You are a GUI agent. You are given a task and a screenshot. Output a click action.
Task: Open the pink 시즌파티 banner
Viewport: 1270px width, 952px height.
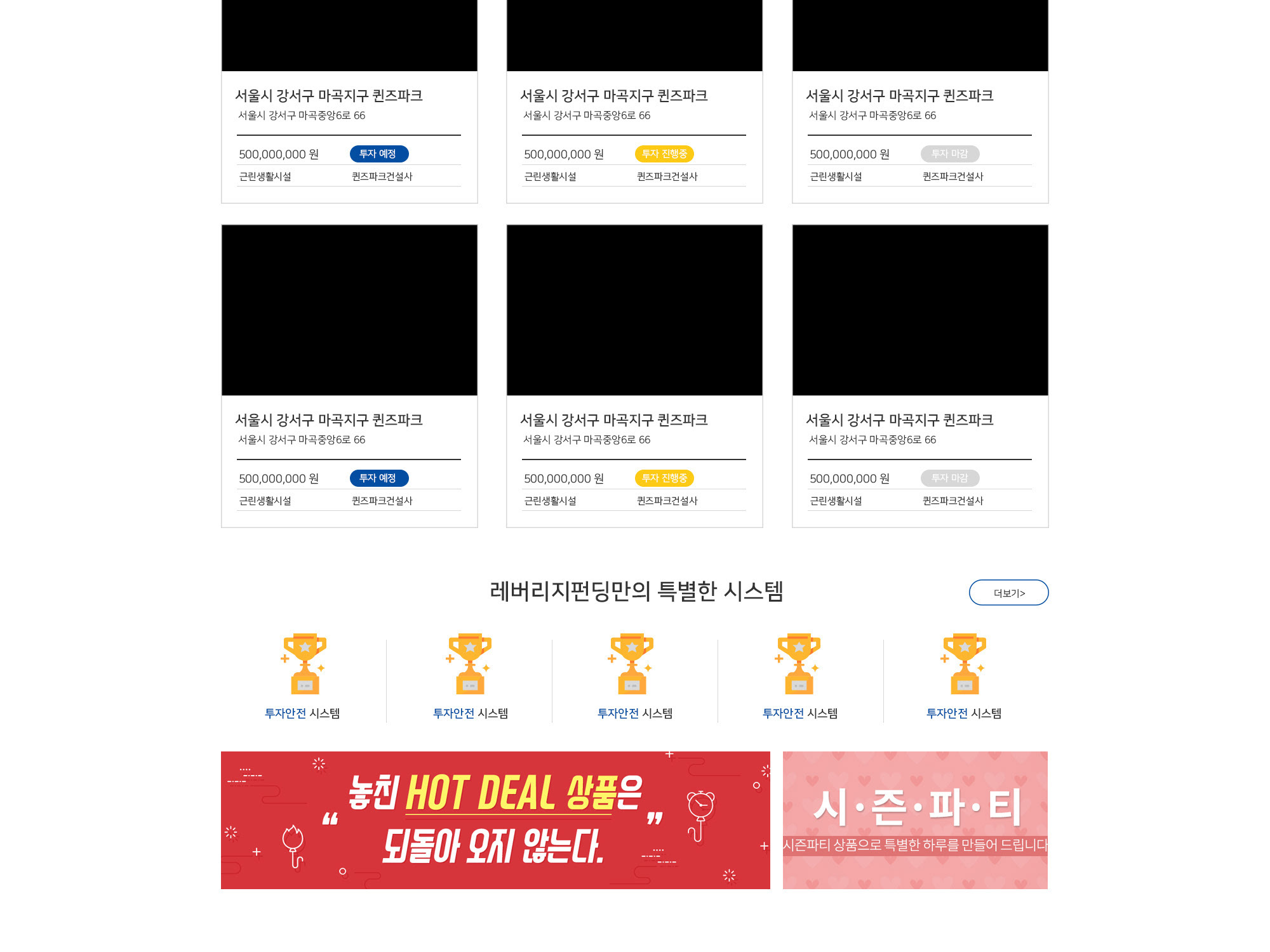(915, 820)
